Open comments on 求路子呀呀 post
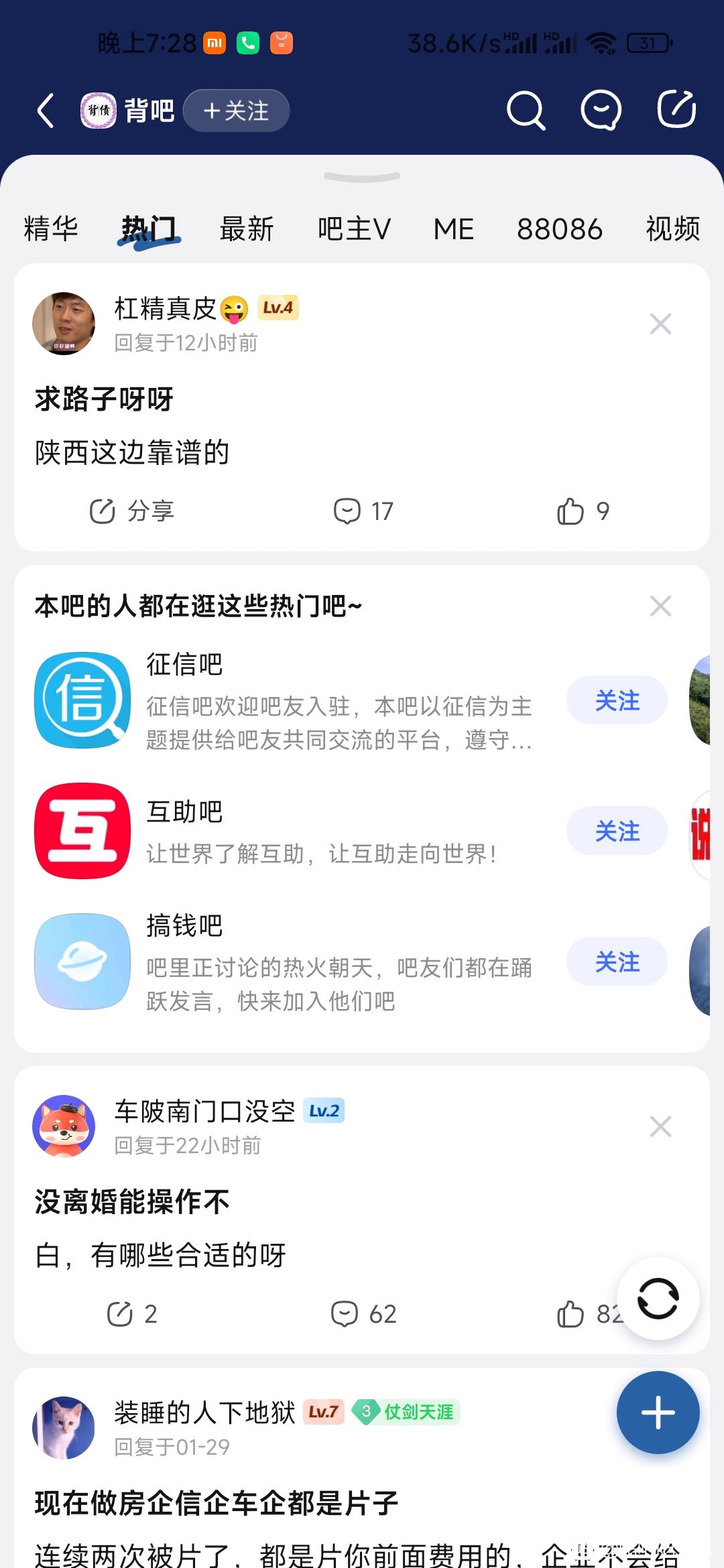724x1568 pixels. (363, 511)
